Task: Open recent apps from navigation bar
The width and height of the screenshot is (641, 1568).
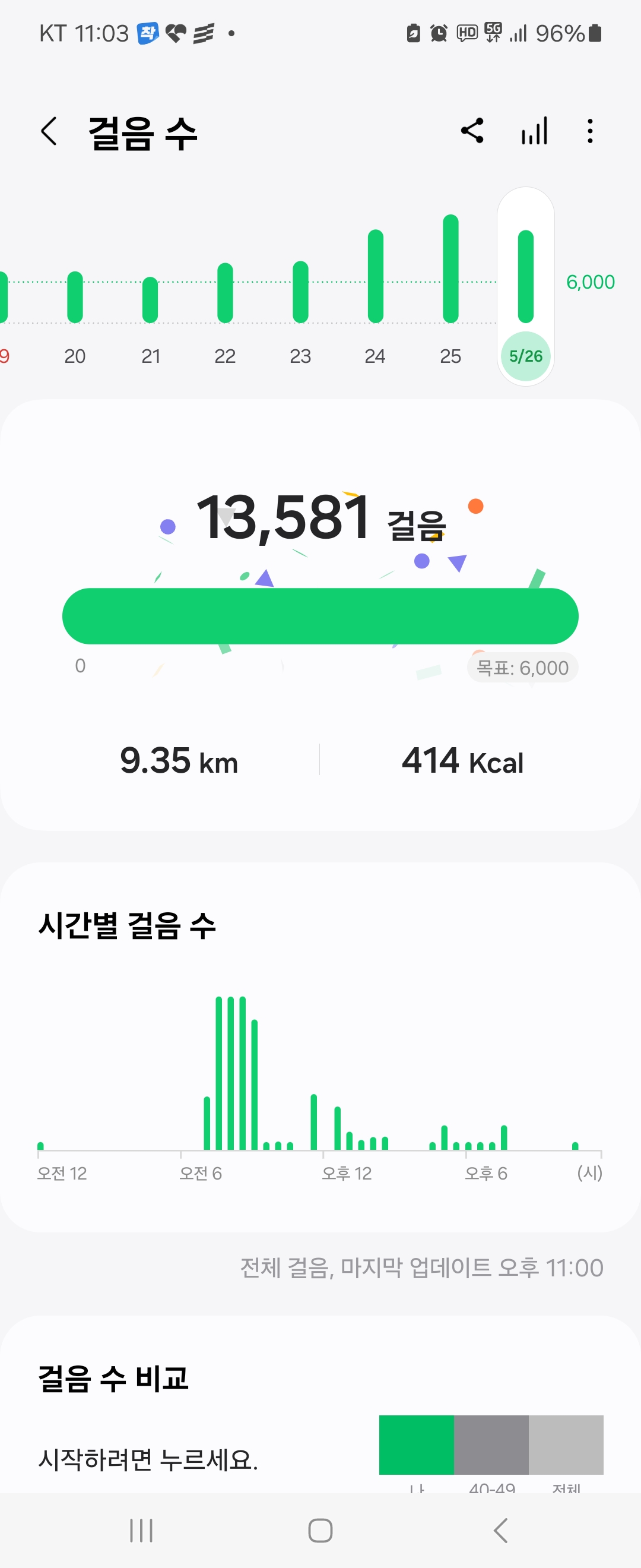Action: [141, 1529]
